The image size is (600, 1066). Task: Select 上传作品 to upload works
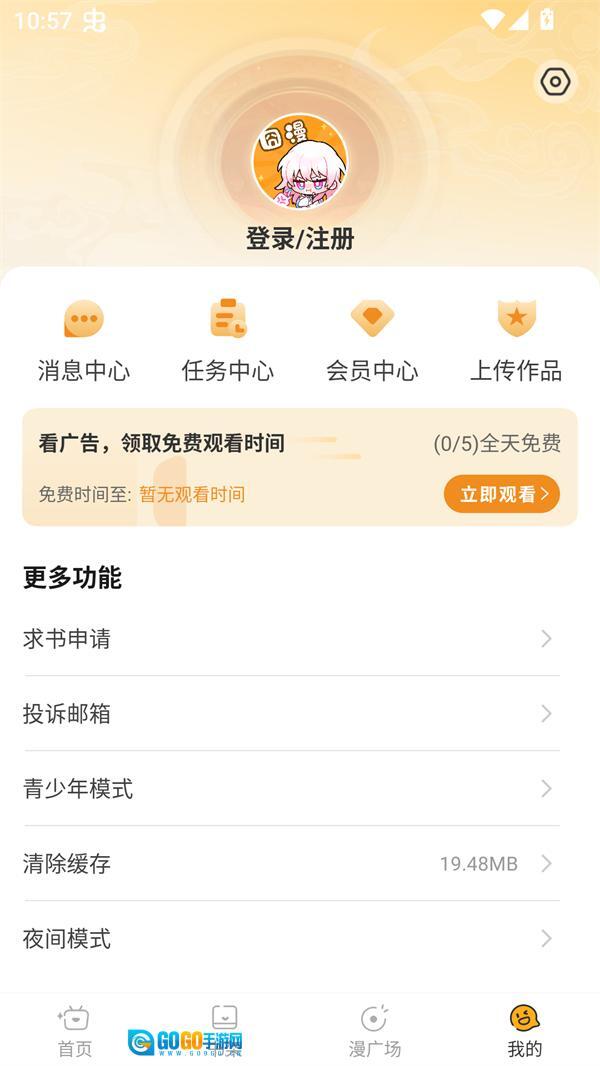pos(516,340)
